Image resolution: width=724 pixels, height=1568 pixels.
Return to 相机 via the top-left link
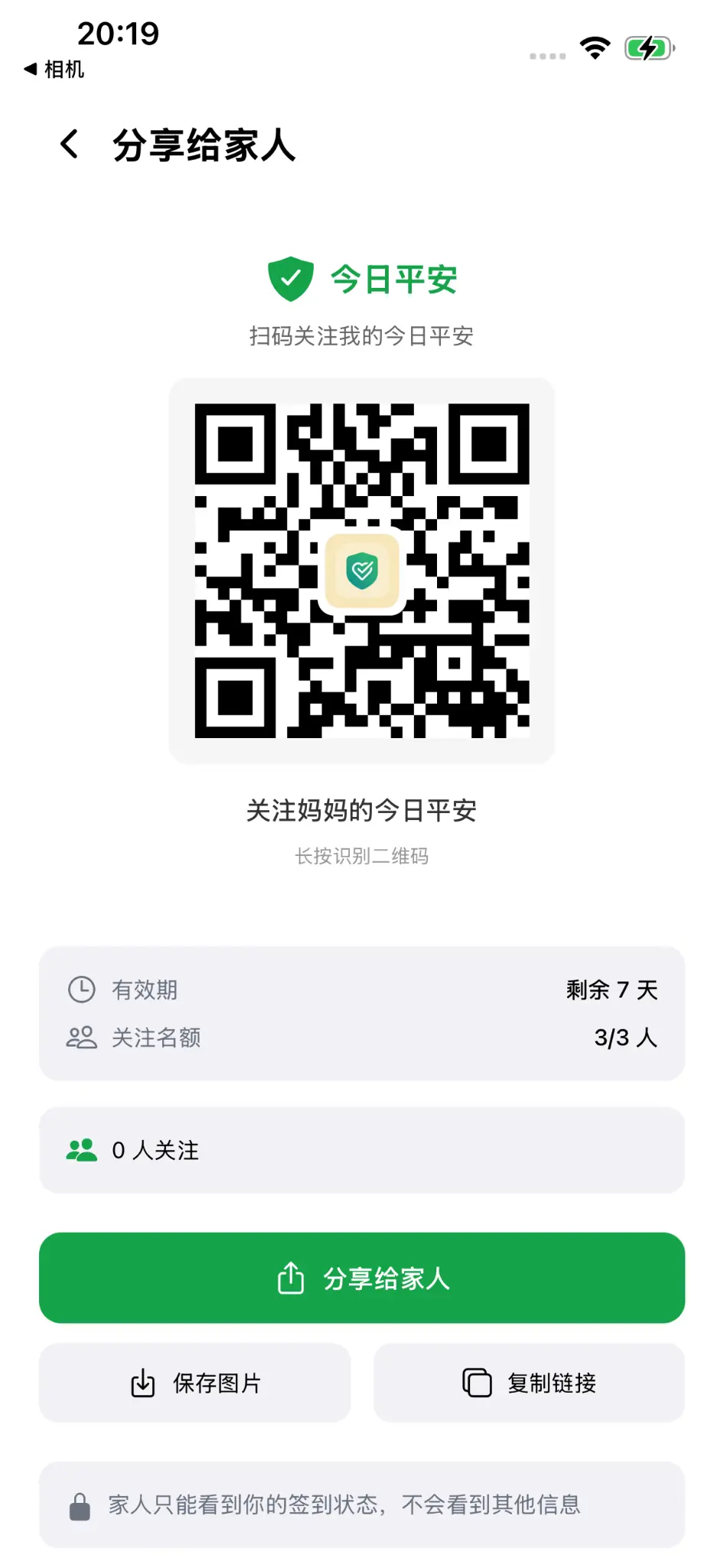pos(55,69)
